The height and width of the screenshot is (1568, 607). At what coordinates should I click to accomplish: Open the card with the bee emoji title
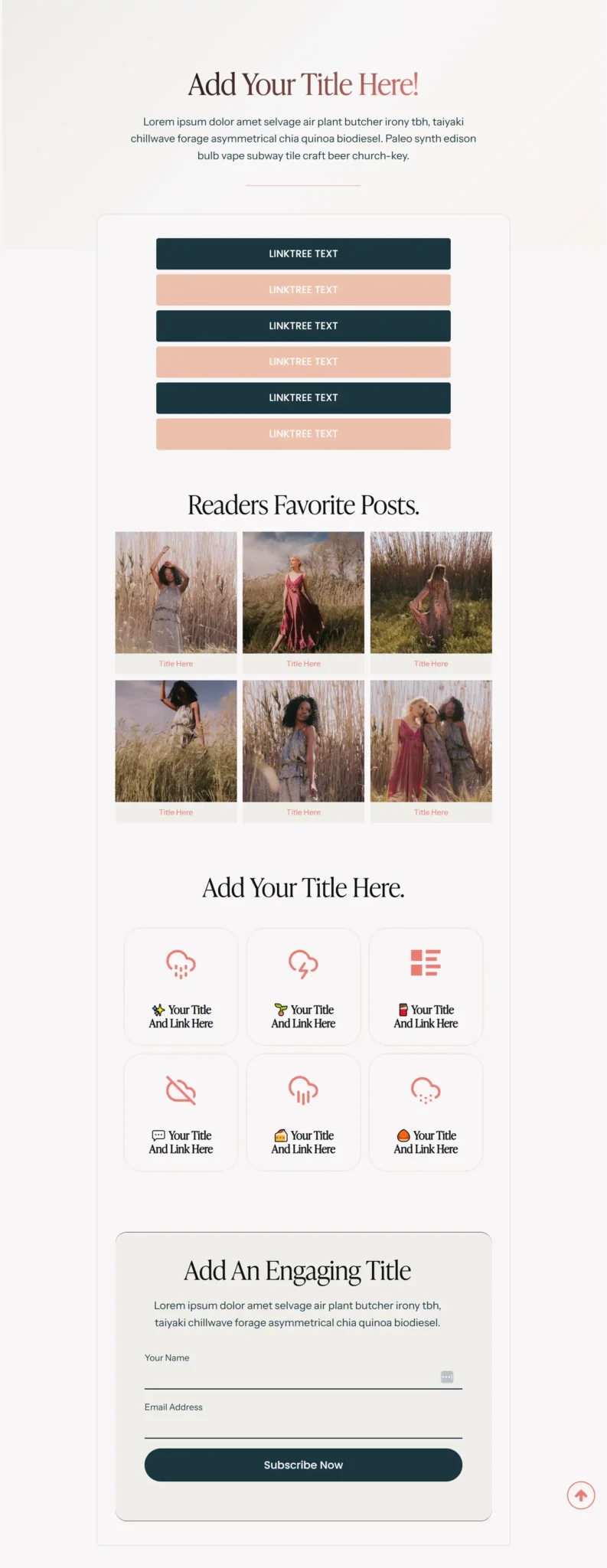[181, 987]
